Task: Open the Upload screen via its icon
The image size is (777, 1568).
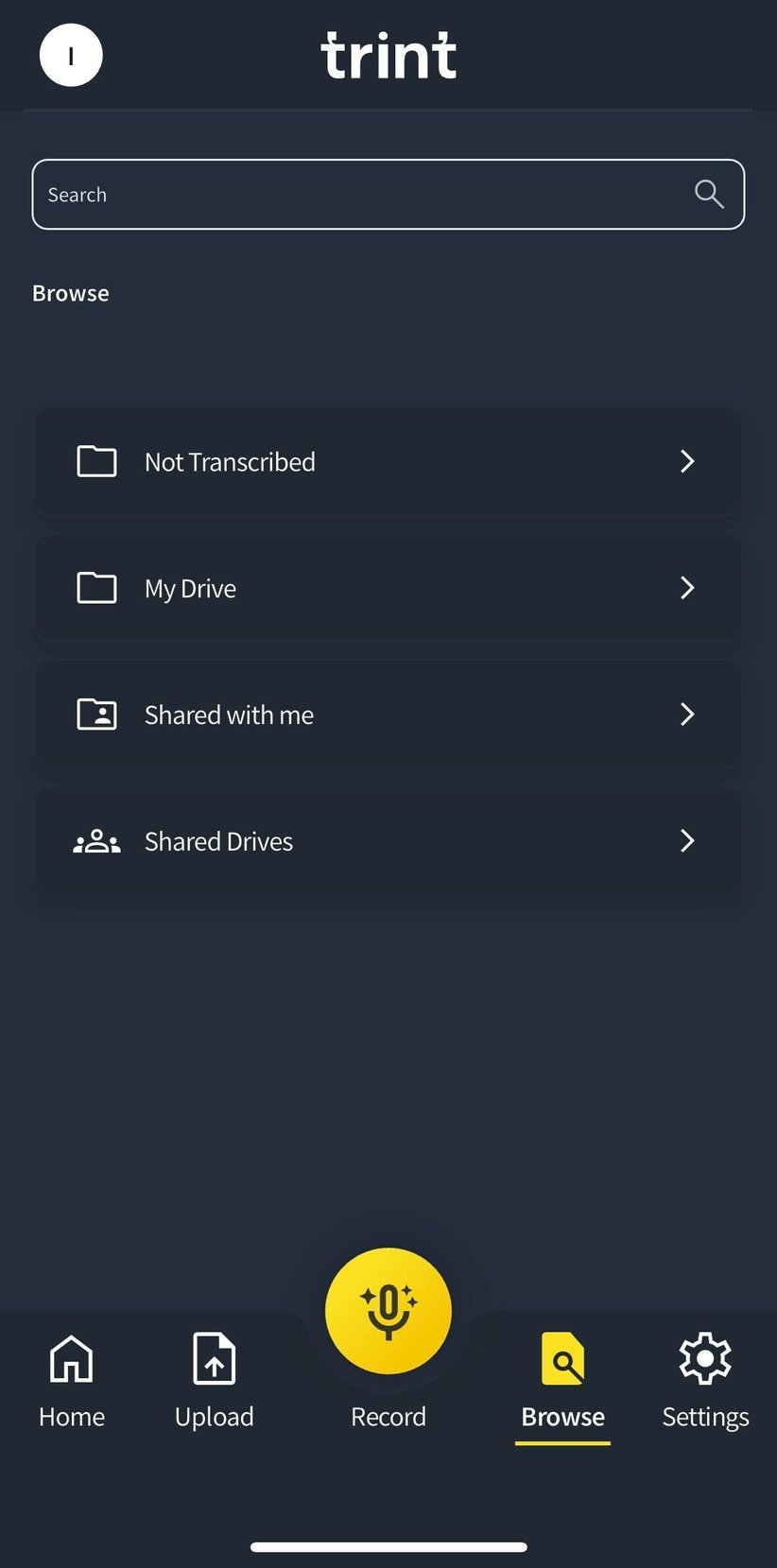Action: coord(214,1358)
